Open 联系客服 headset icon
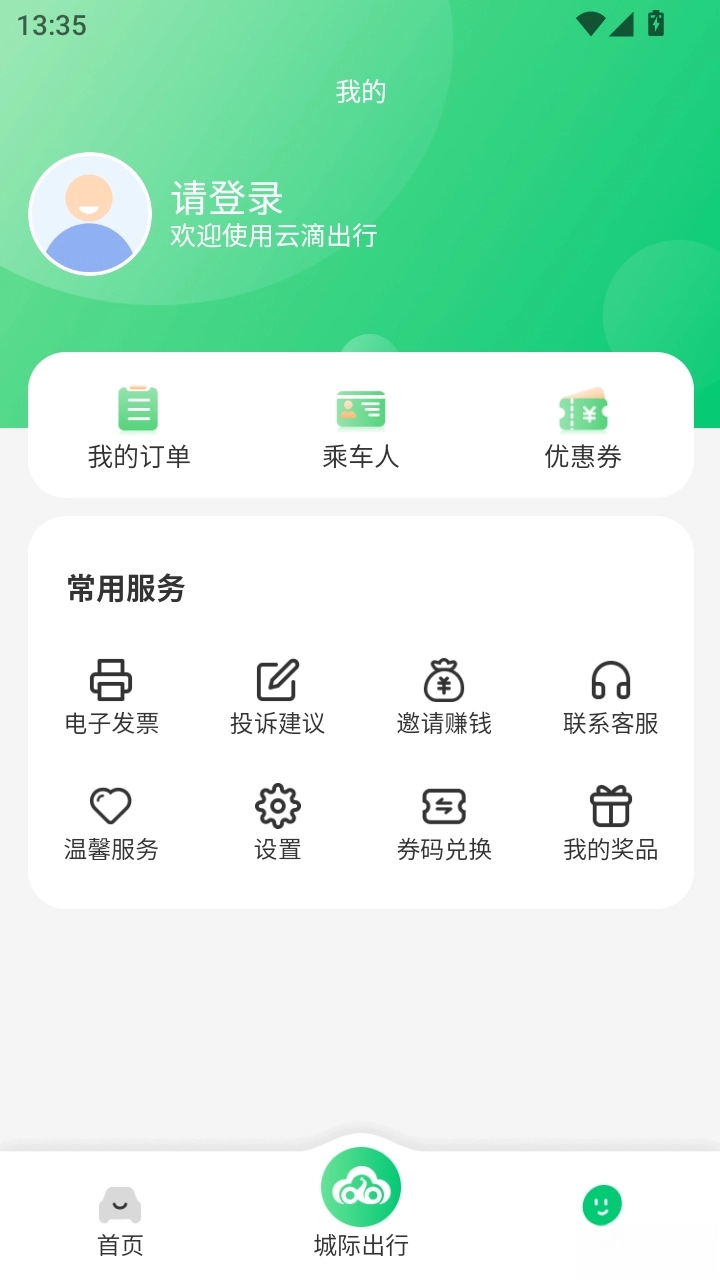The height and width of the screenshot is (1280, 720). (610, 679)
